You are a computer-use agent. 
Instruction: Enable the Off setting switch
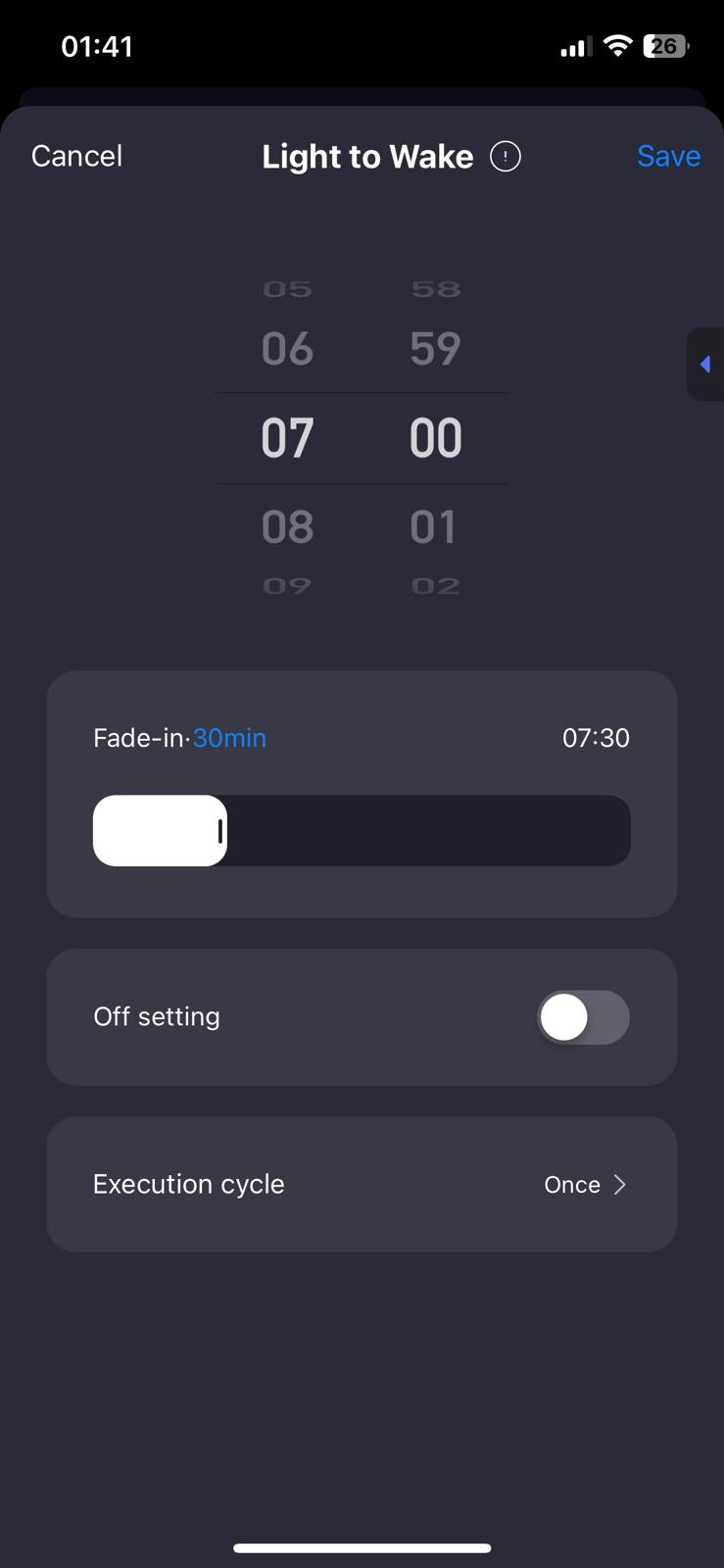583,1017
